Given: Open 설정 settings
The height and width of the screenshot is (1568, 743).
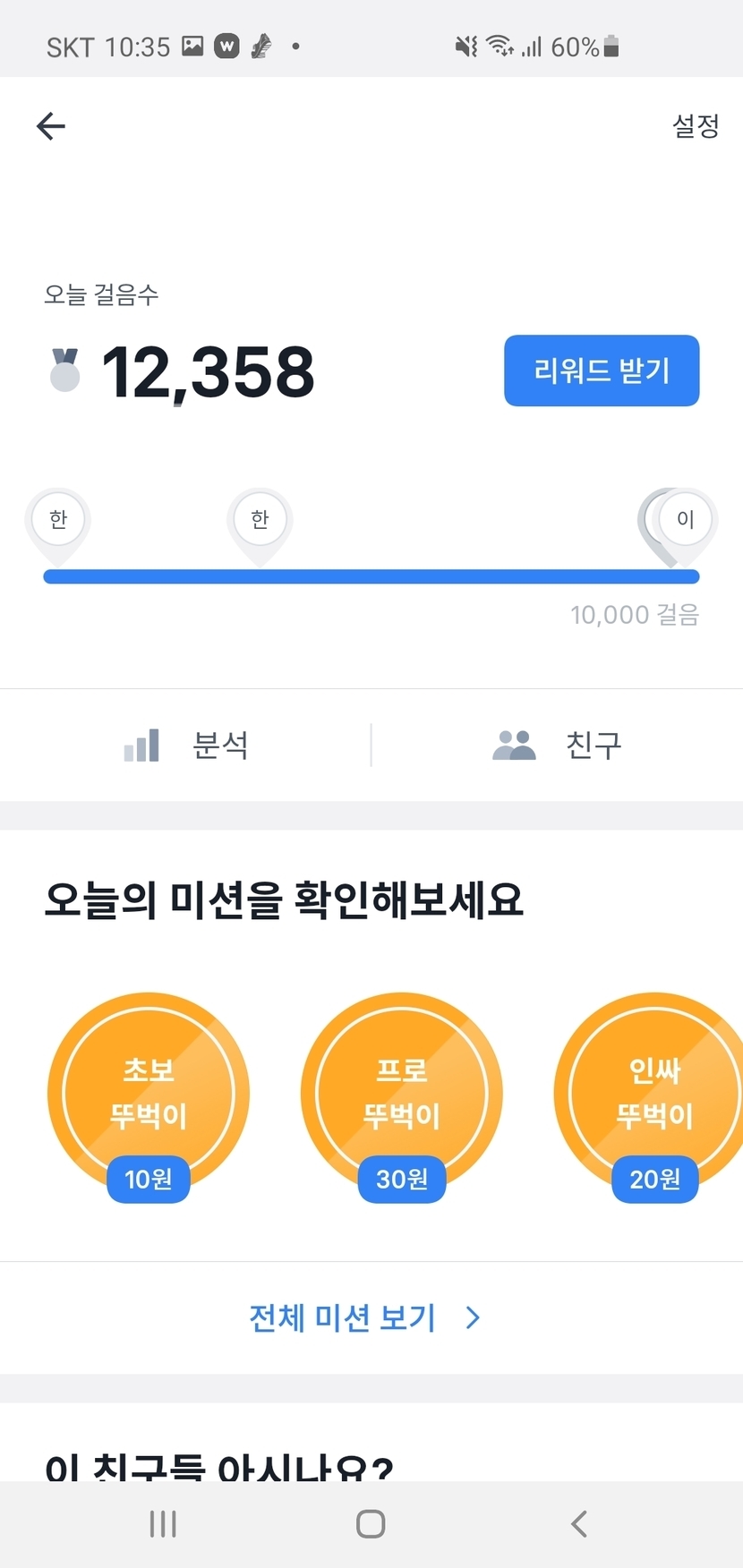Looking at the screenshot, I should click(x=696, y=126).
